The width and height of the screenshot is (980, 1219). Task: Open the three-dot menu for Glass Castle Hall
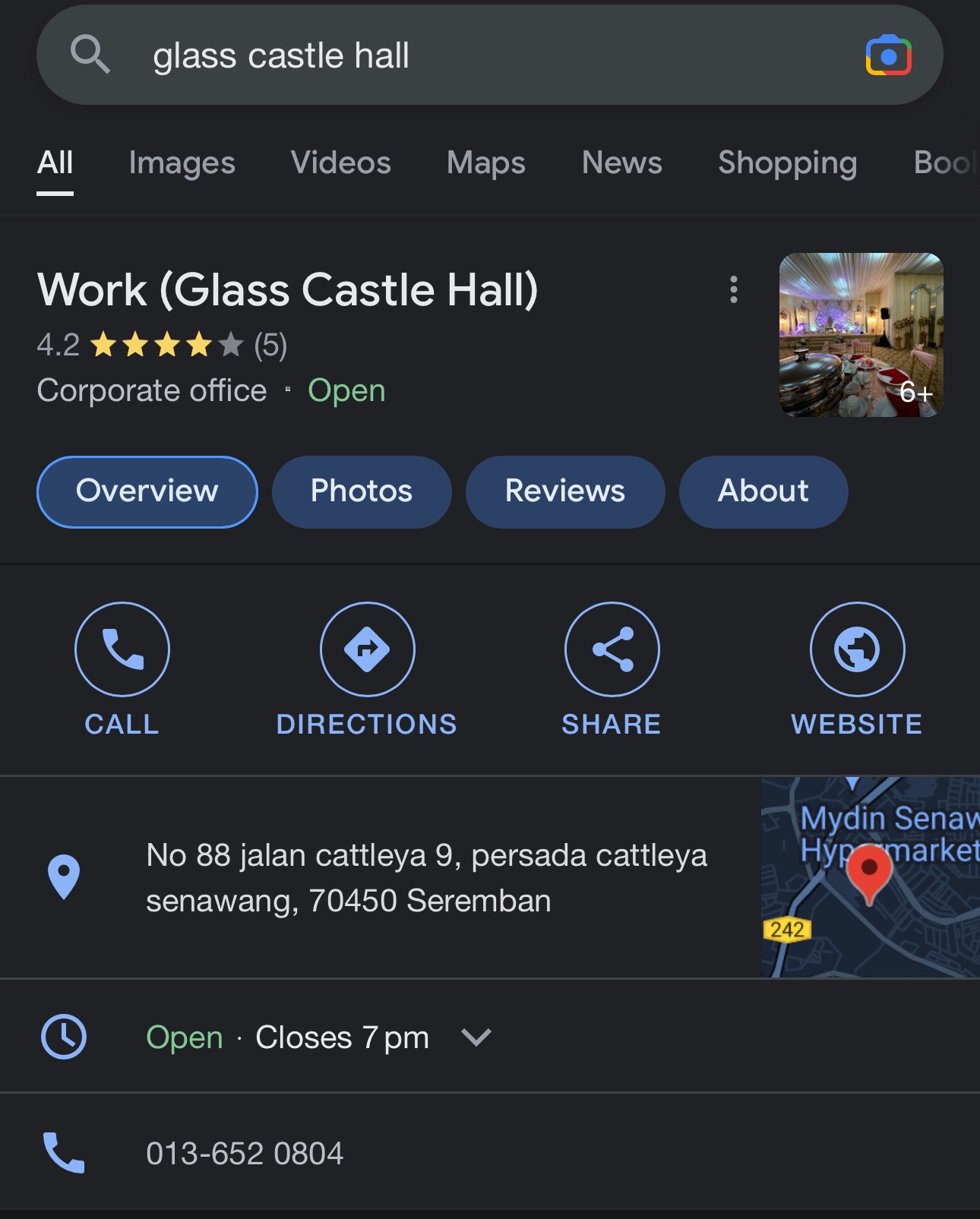coord(733,289)
